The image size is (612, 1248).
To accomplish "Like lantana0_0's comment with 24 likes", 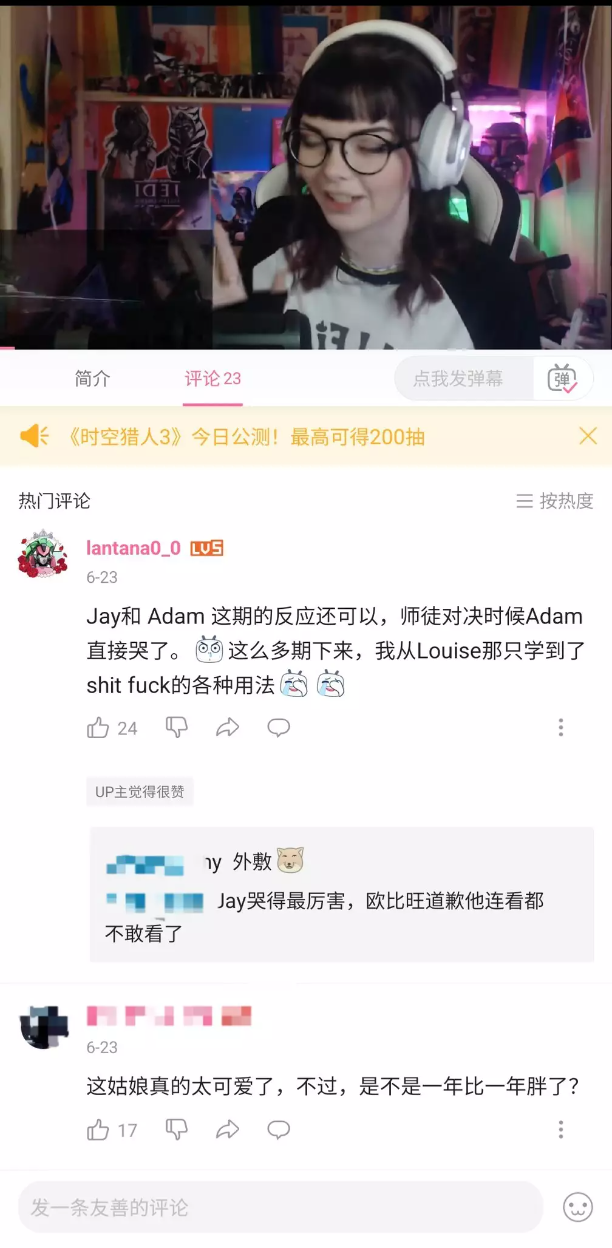I will pos(99,727).
